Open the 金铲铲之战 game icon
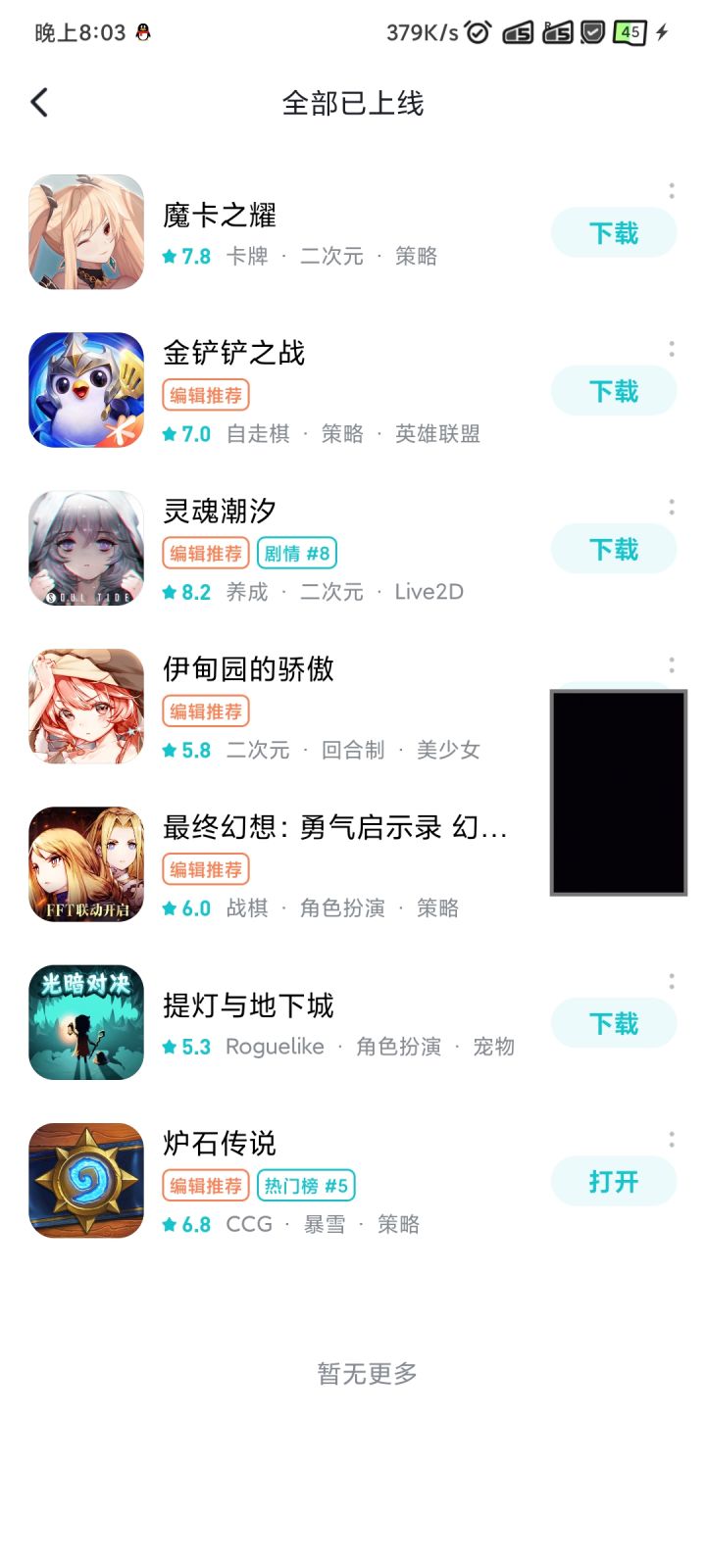 (x=86, y=390)
